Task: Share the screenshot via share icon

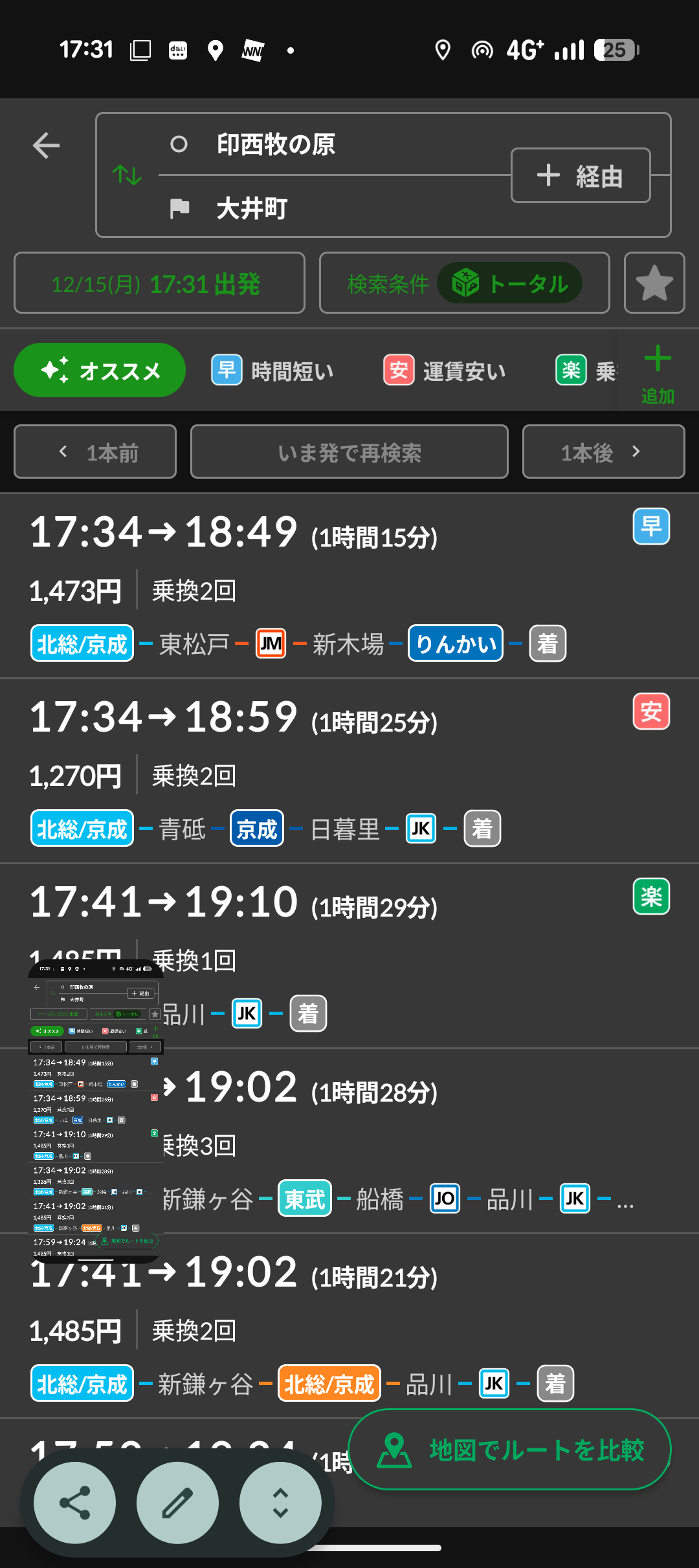Action: [75, 1502]
